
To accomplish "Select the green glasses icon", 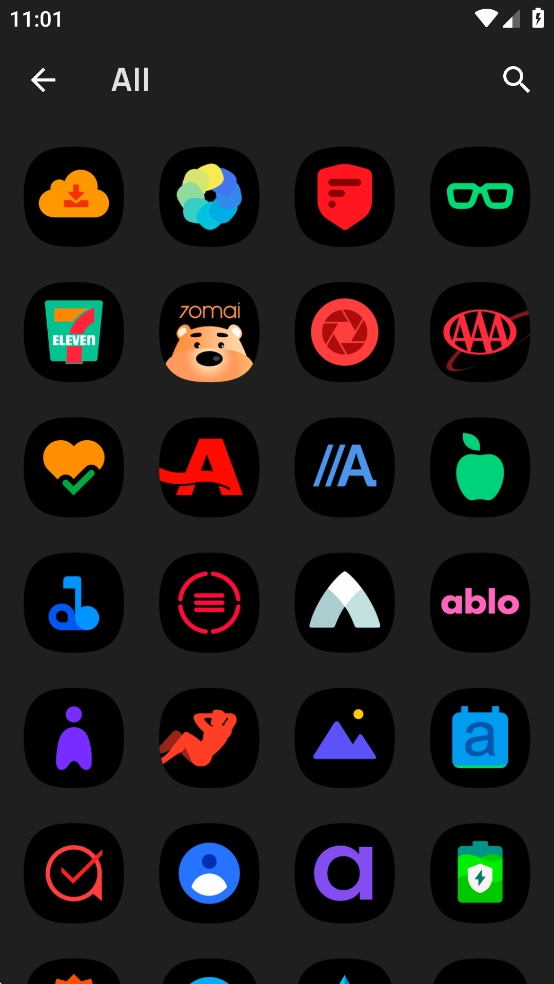I will (481, 196).
